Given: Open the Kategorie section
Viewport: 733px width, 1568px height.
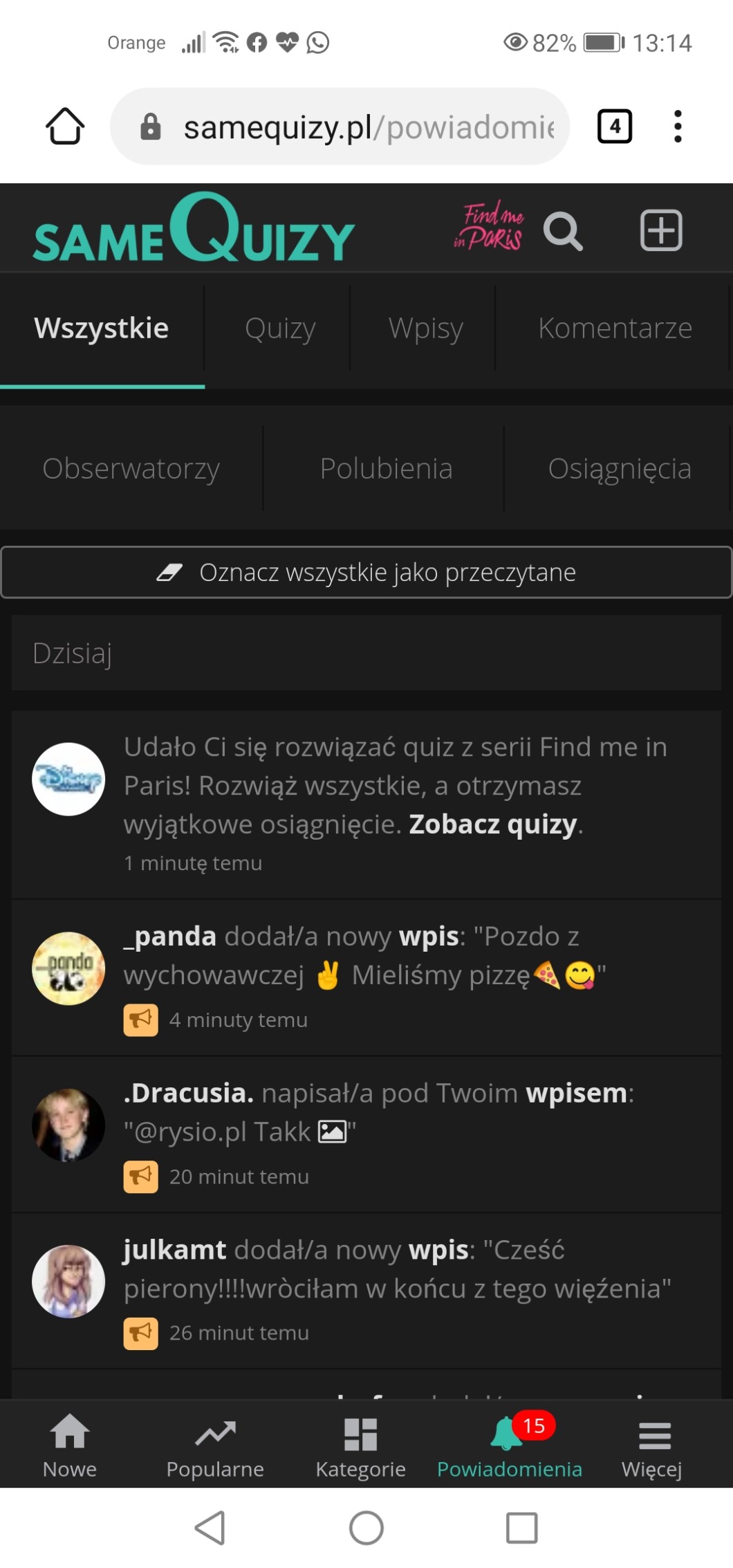Looking at the screenshot, I should [x=360, y=1445].
